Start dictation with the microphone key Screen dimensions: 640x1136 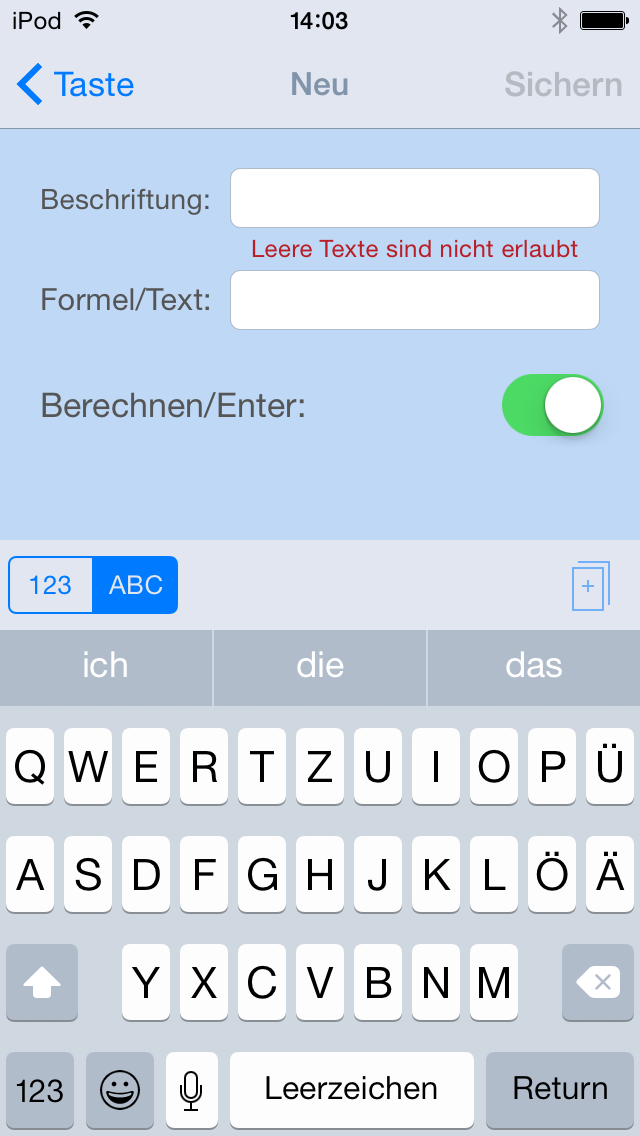click(x=191, y=1088)
